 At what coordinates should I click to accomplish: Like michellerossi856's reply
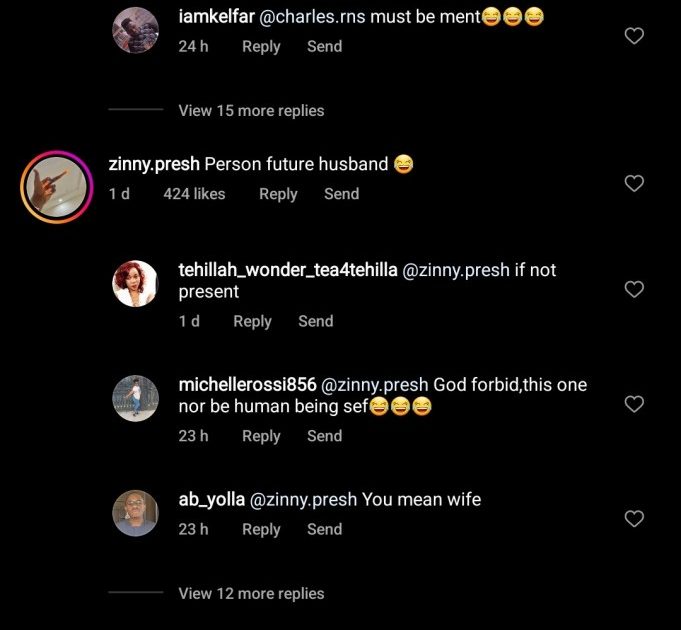(x=633, y=404)
